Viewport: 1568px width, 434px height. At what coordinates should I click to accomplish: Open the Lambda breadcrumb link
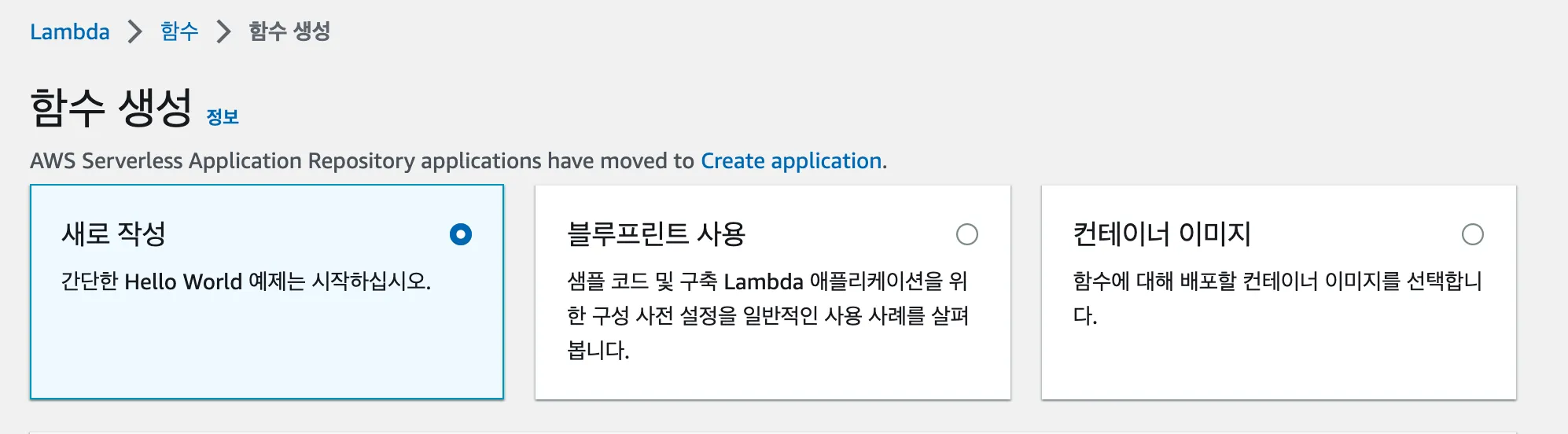pyautogui.click(x=69, y=31)
